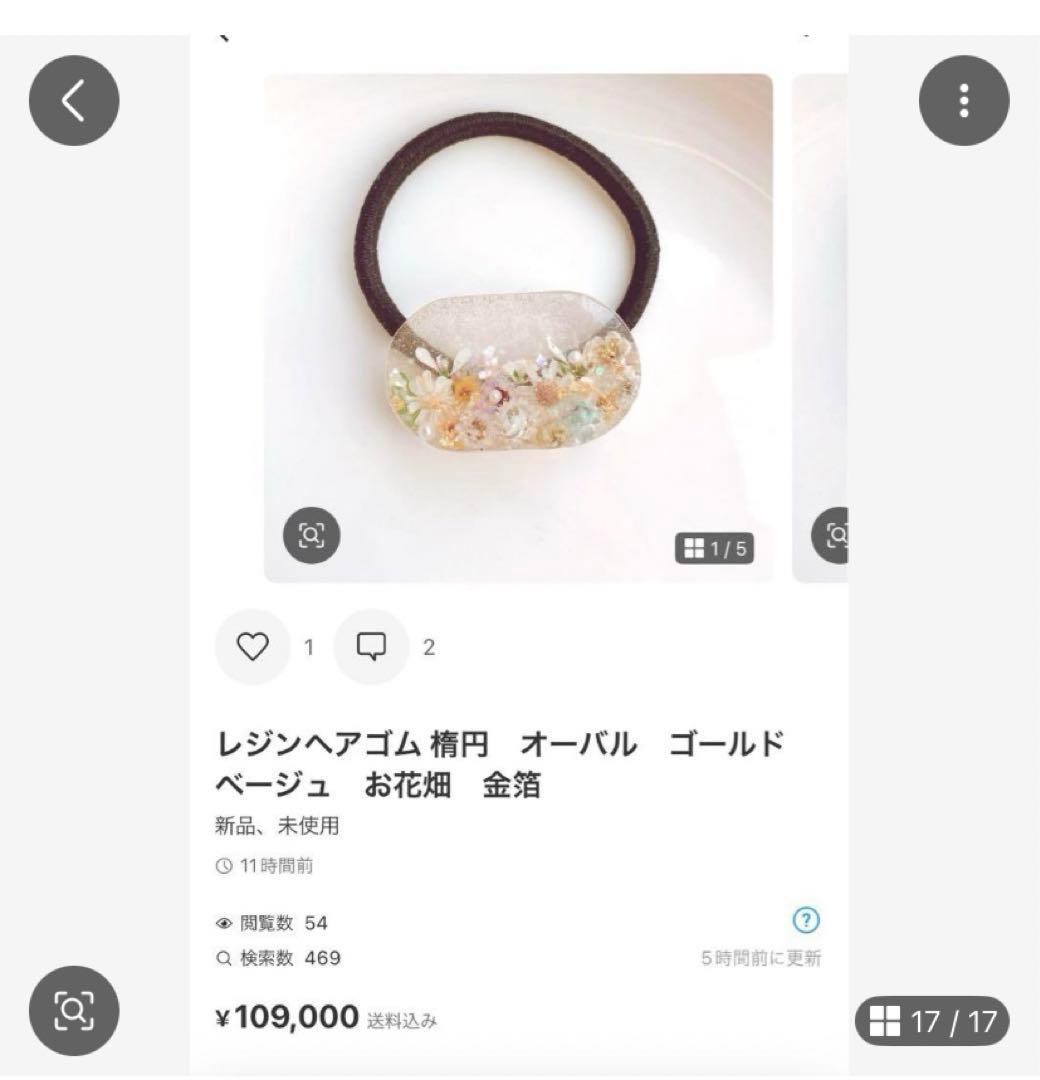Tap the bottom-left visual search lens icon
The width and height of the screenshot is (1040, 1080).
coord(74,1011)
